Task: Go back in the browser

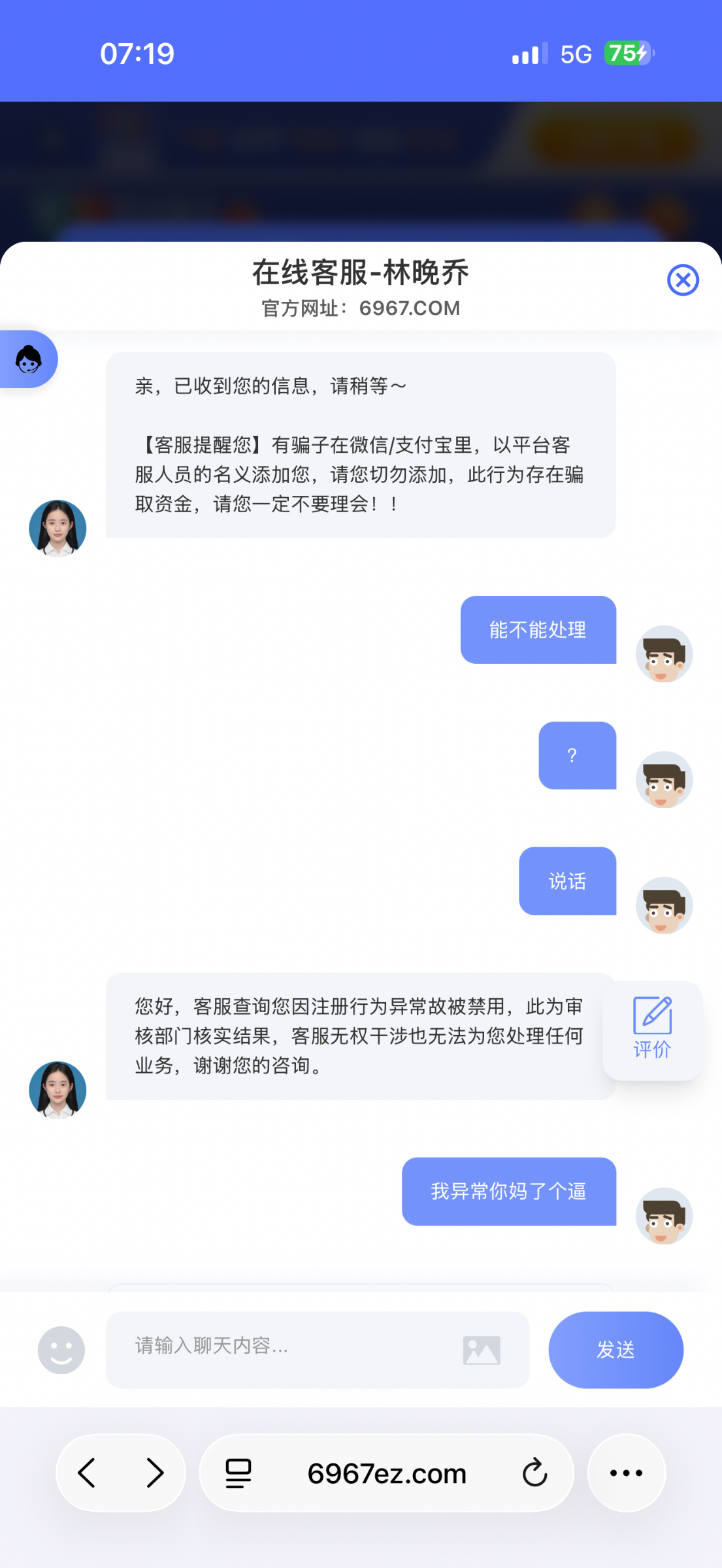Action: click(87, 1473)
